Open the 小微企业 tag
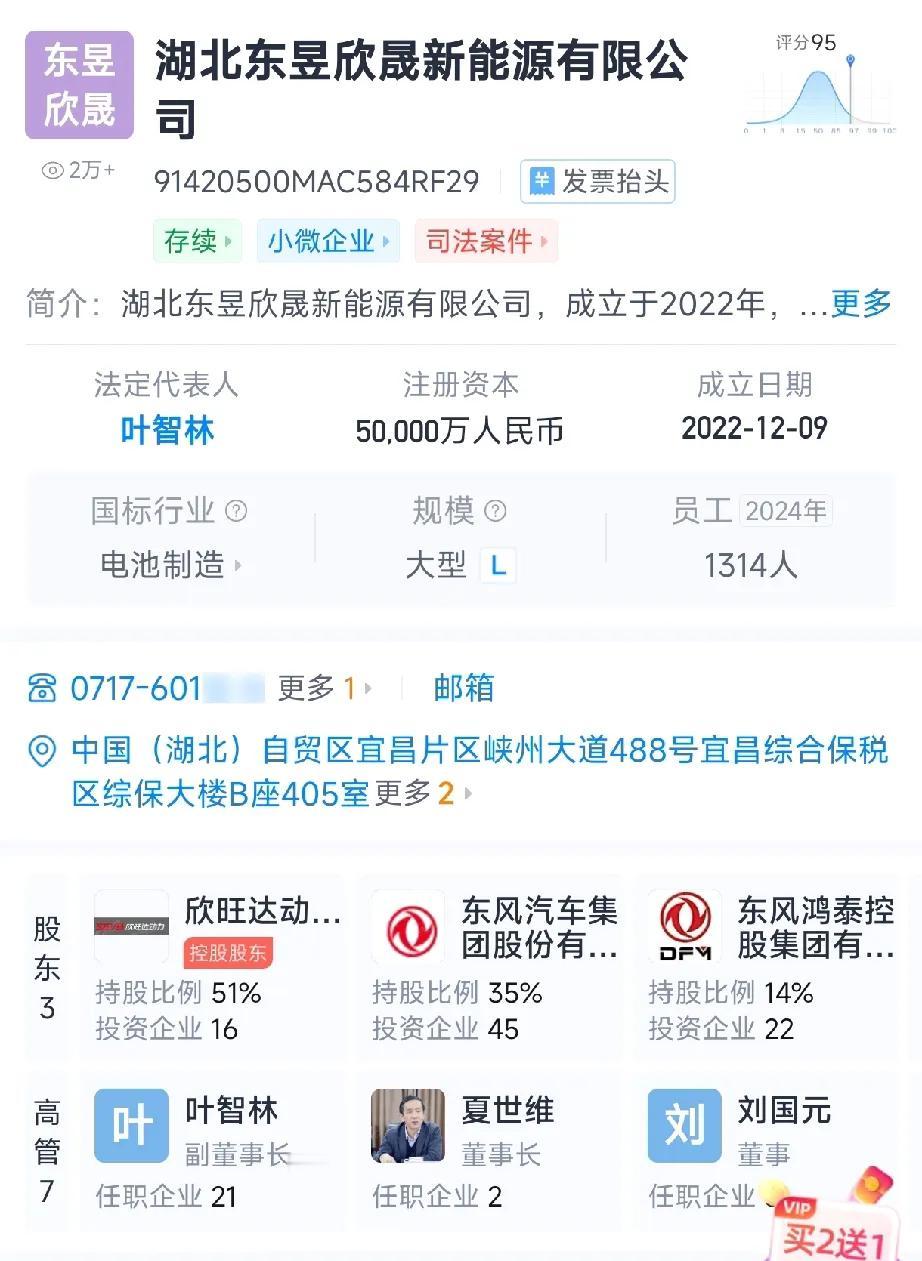922x1261 pixels. point(327,241)
